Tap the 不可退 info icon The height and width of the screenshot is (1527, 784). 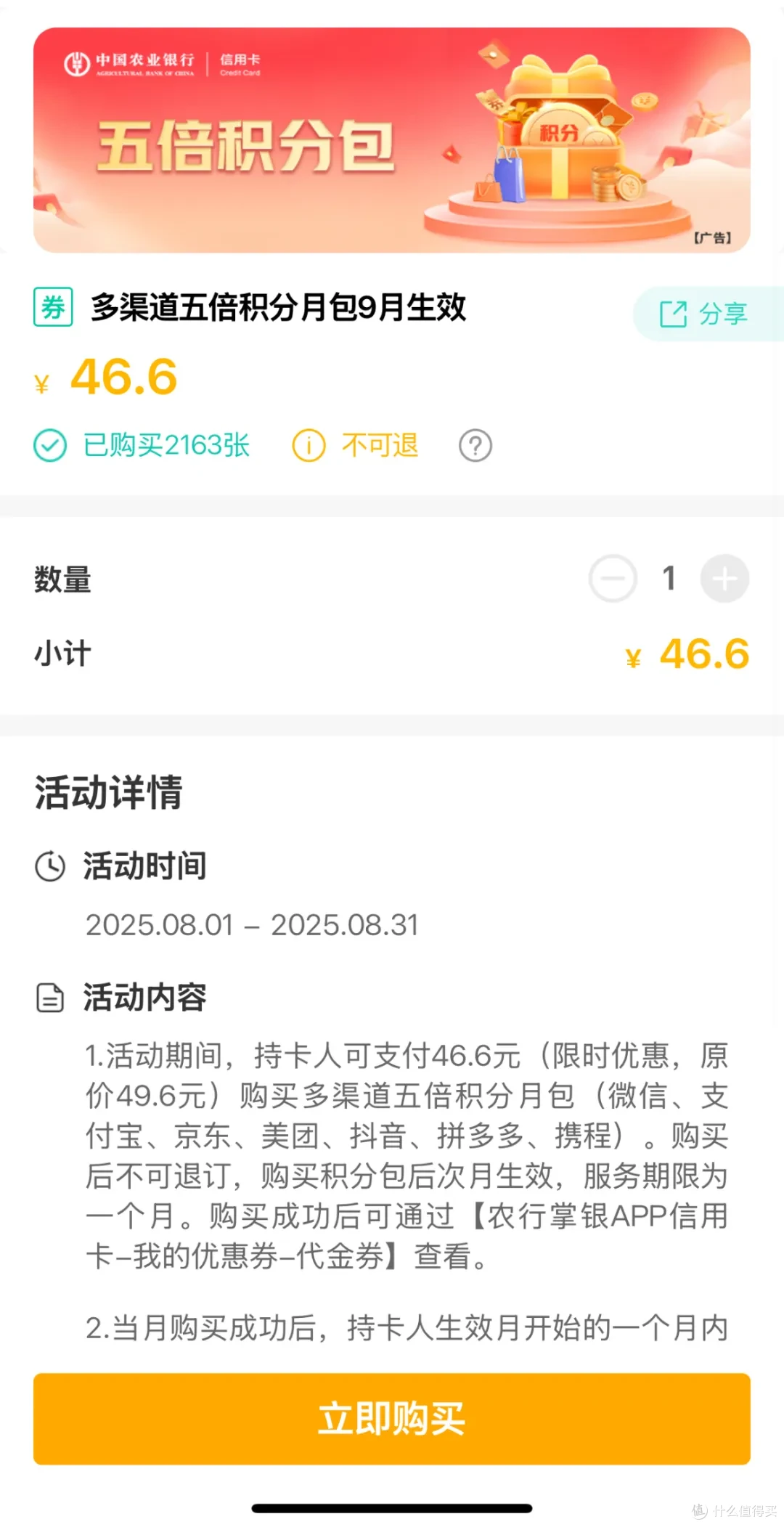[x=309, y=446]
